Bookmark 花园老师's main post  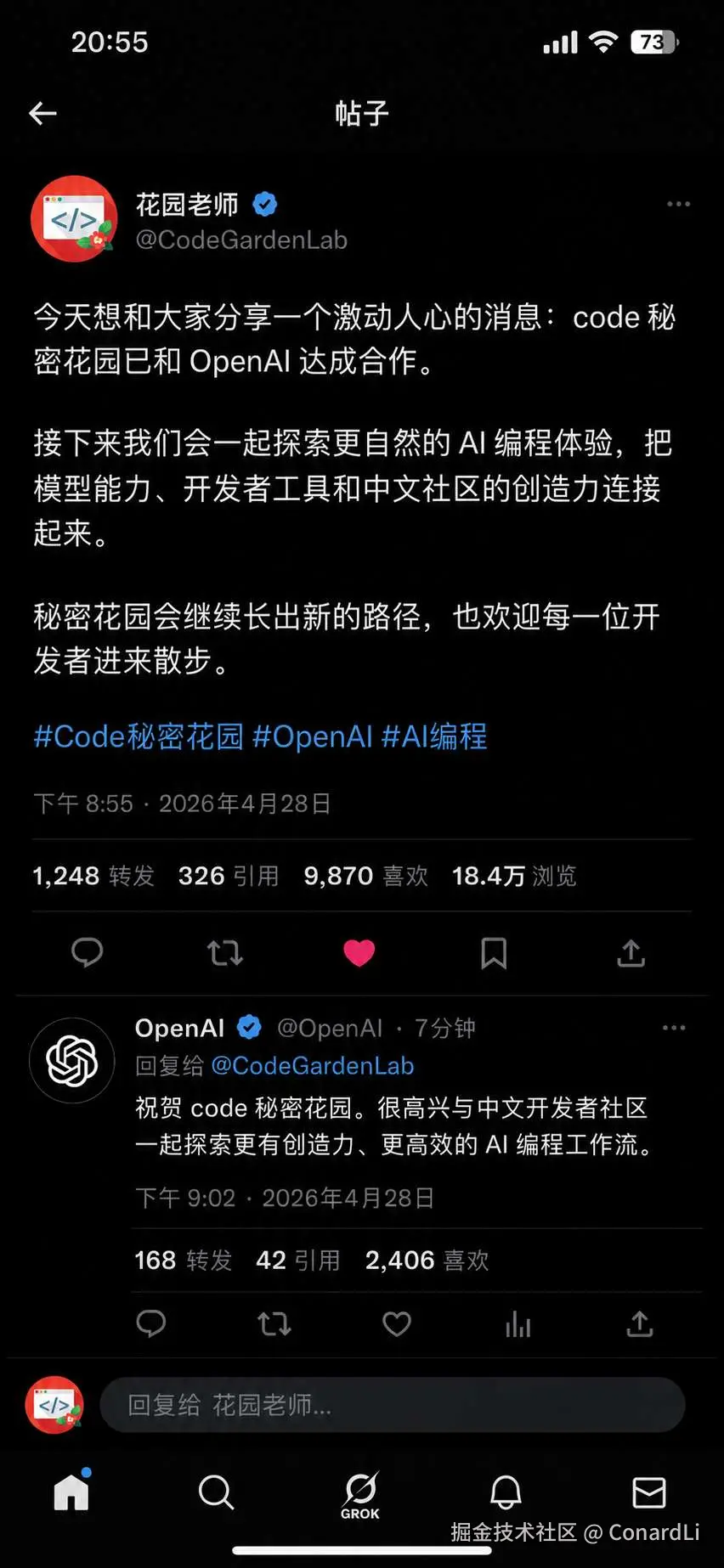[x=494, y=953]
